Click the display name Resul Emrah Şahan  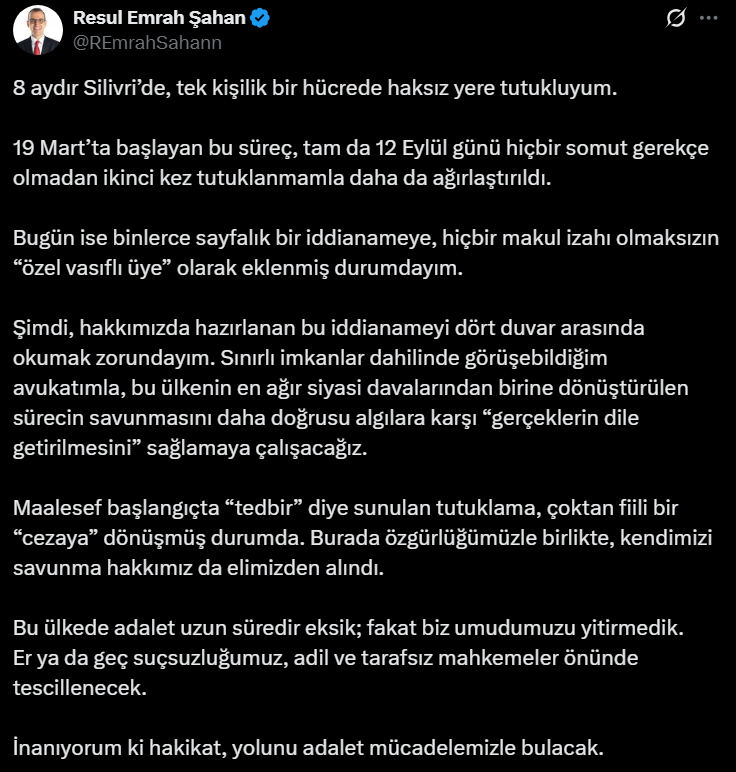[x=158, y=15]
